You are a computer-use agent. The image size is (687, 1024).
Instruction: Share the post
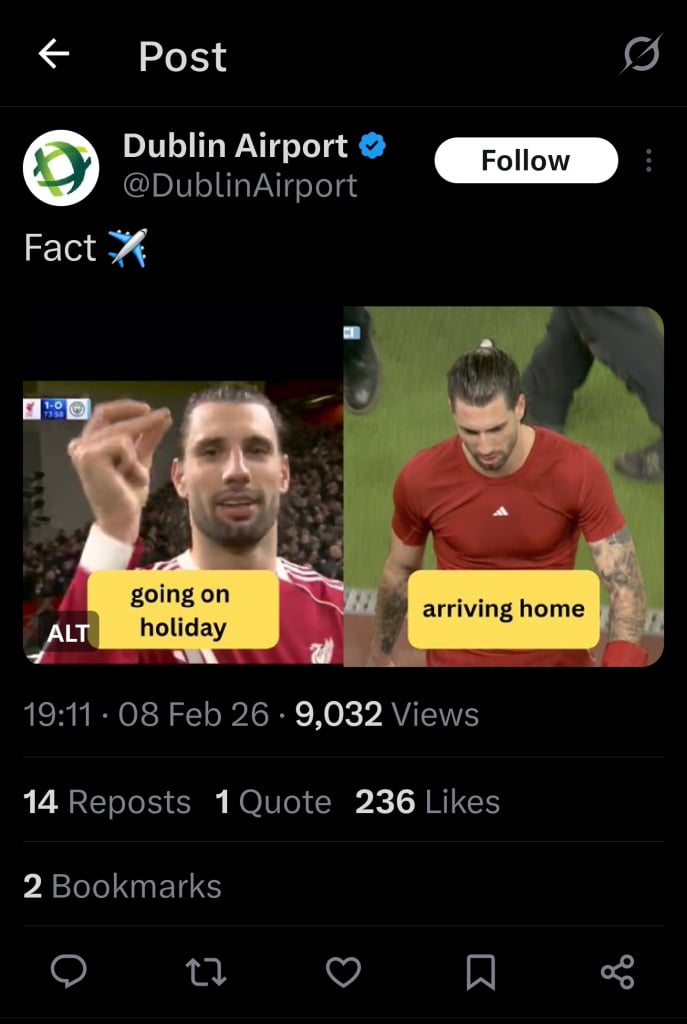[x=617, y=971]
